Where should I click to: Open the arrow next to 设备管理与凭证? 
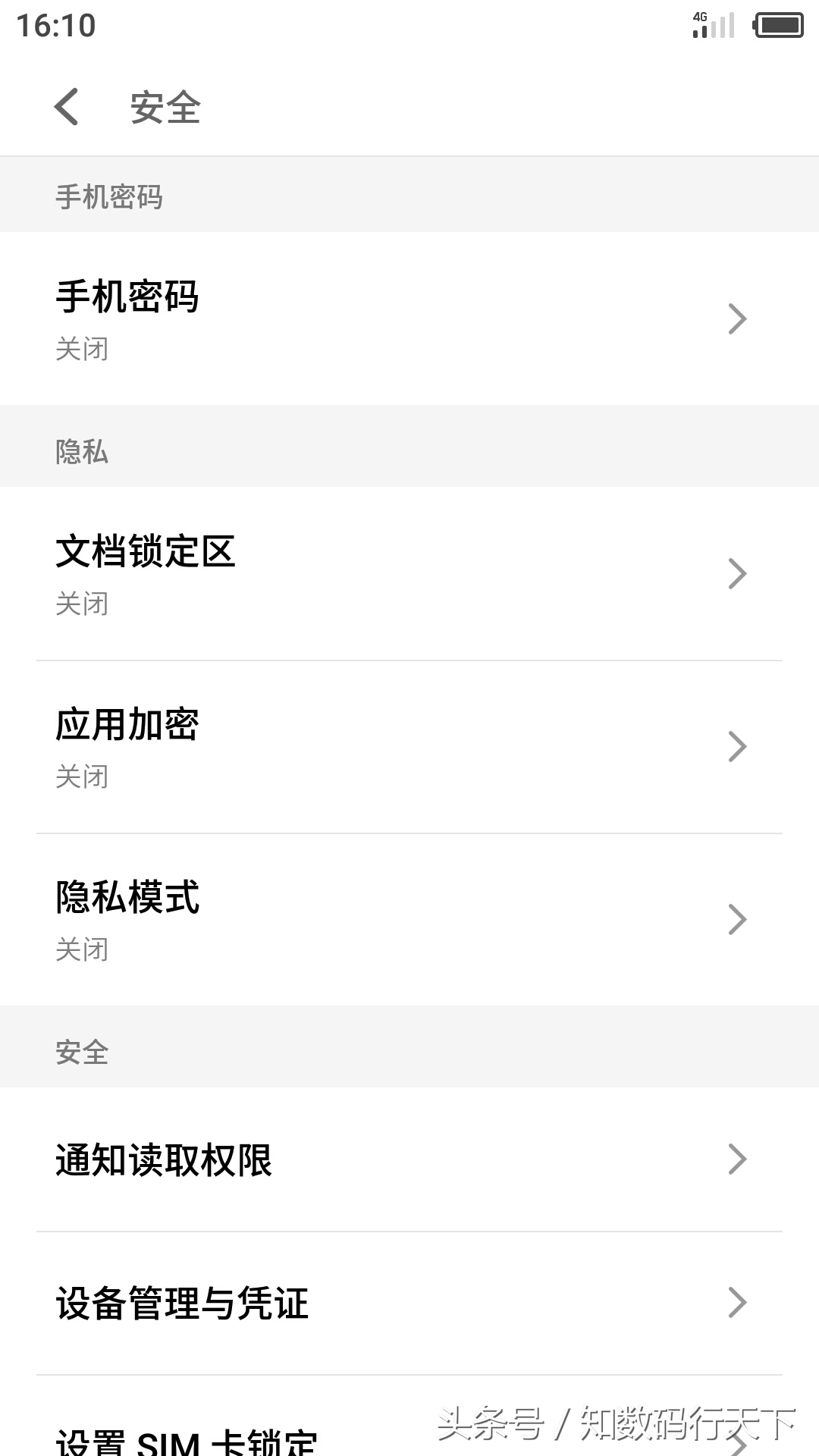(736, 1302)
